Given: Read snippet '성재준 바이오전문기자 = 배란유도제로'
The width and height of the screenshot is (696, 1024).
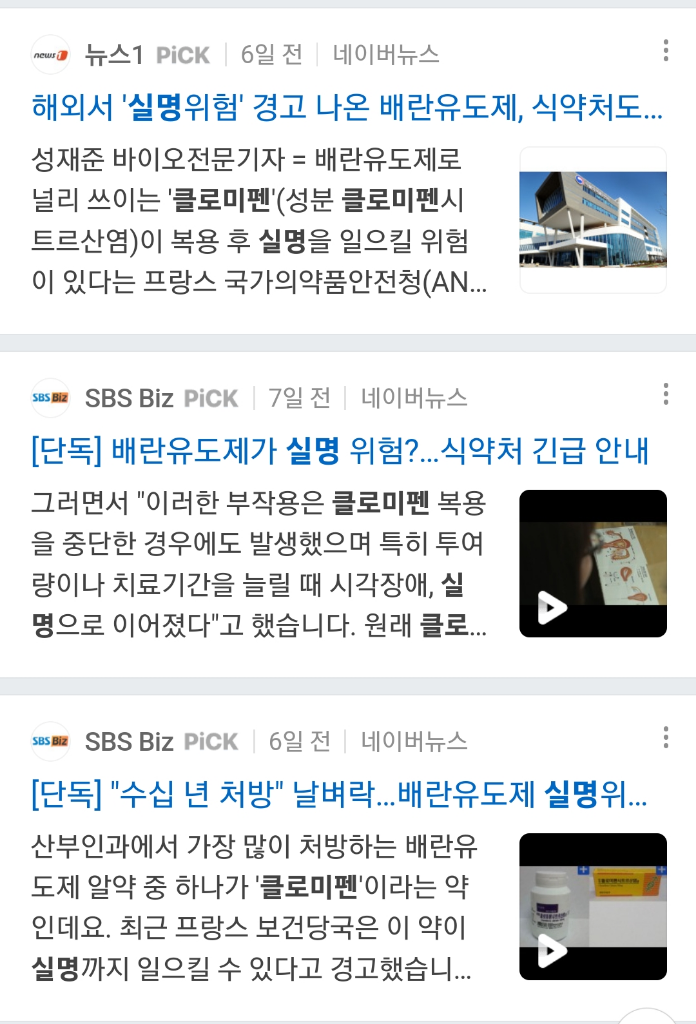Looking at the screenshot, I should tap(255, 221).
